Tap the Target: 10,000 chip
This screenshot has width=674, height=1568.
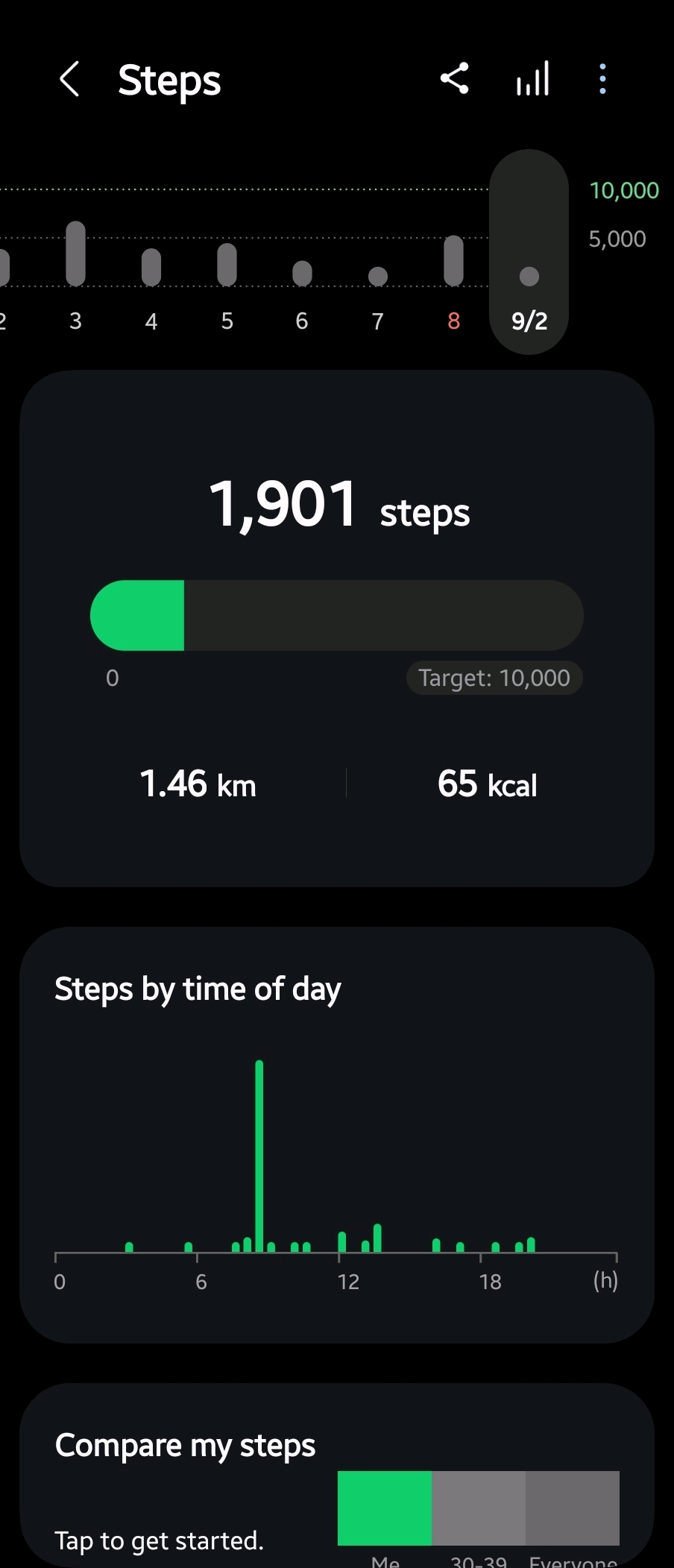click(494, 678)
